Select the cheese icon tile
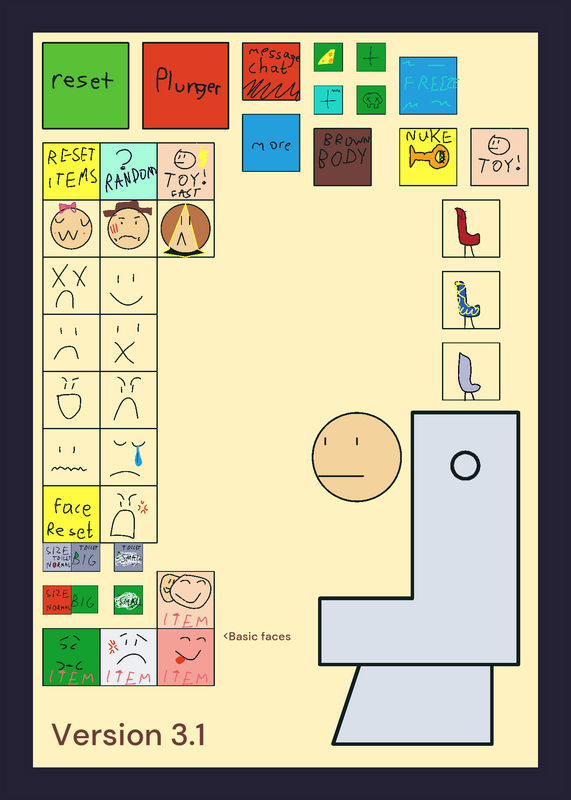 (x=328, y=57)
